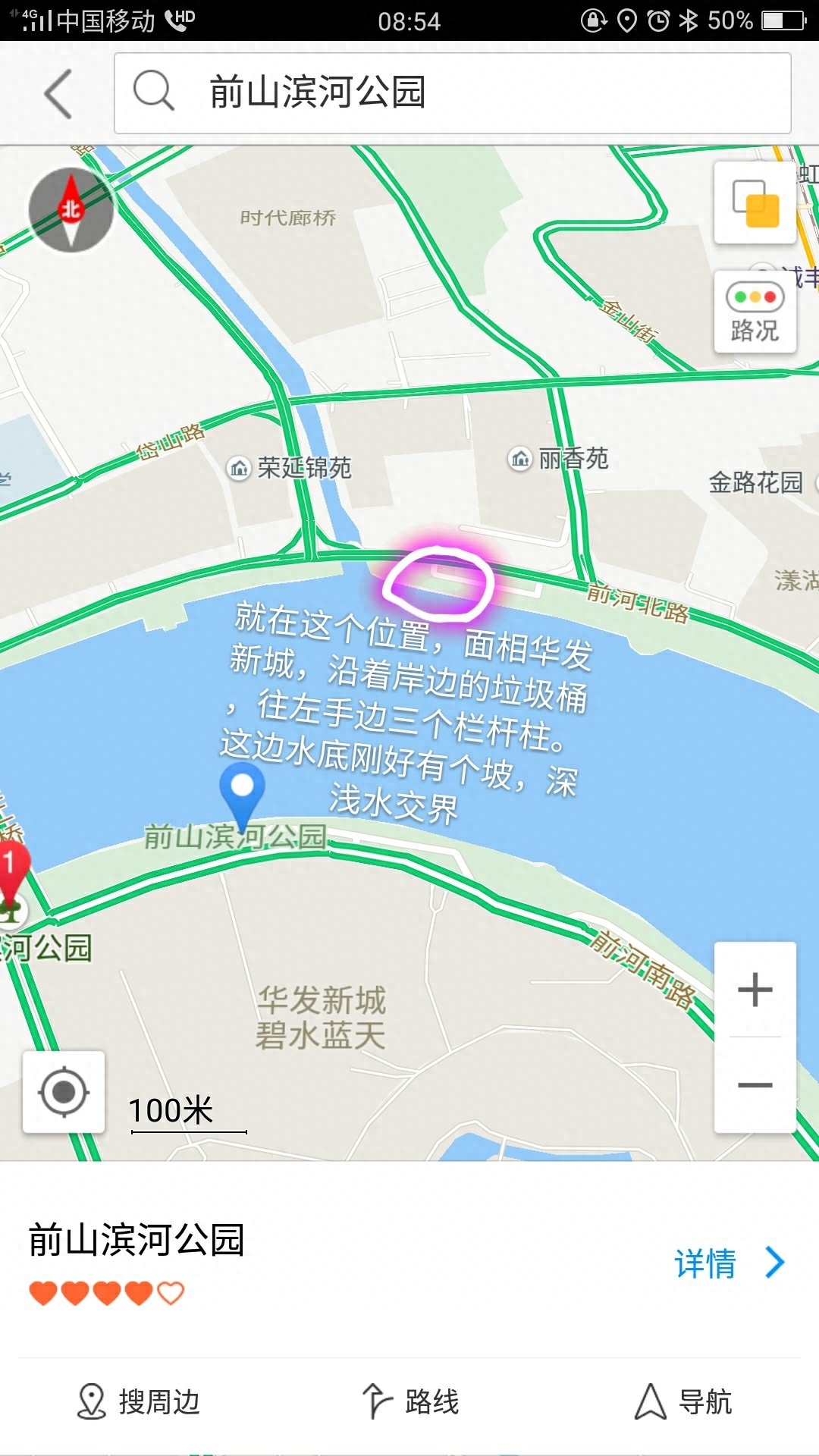819x1456 pixels.
Task: Center the map on my location
Action: (x=64, y=1092)
